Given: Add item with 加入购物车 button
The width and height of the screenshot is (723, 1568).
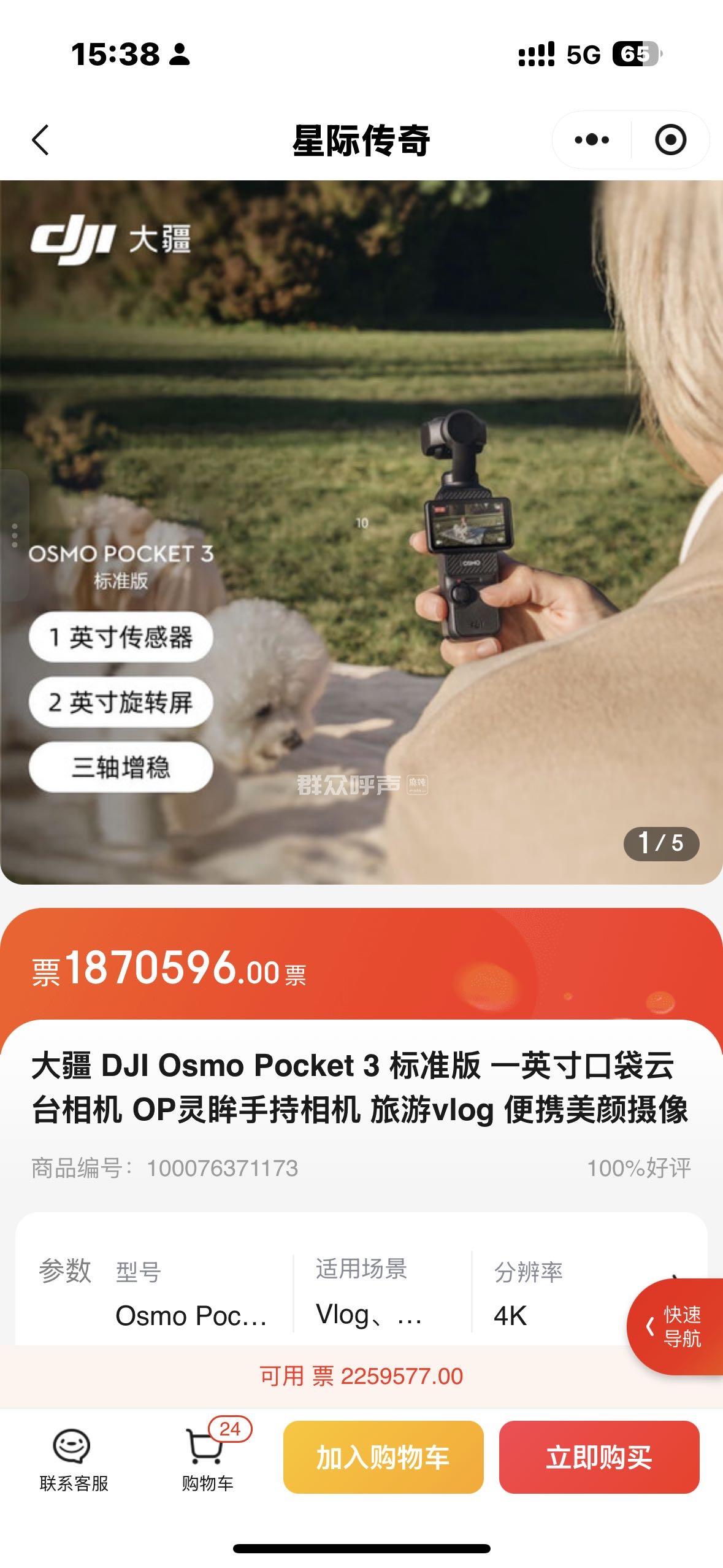Looking at the screenshot, I should tap(383, 1457).
